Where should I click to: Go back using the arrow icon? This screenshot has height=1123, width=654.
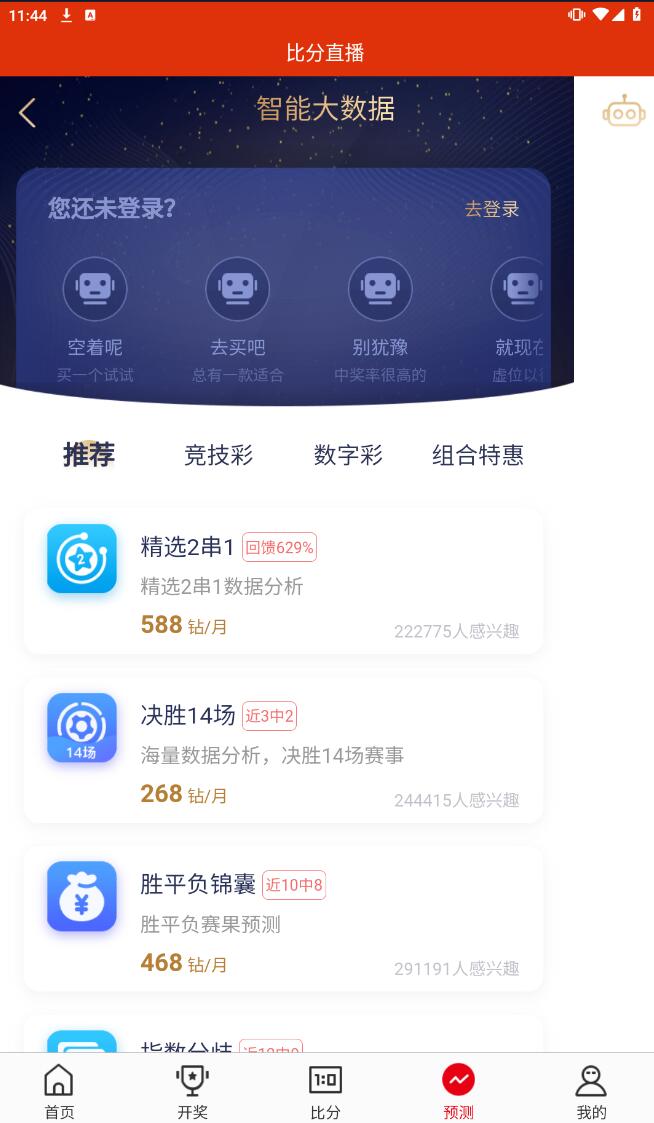pos(27,112)
